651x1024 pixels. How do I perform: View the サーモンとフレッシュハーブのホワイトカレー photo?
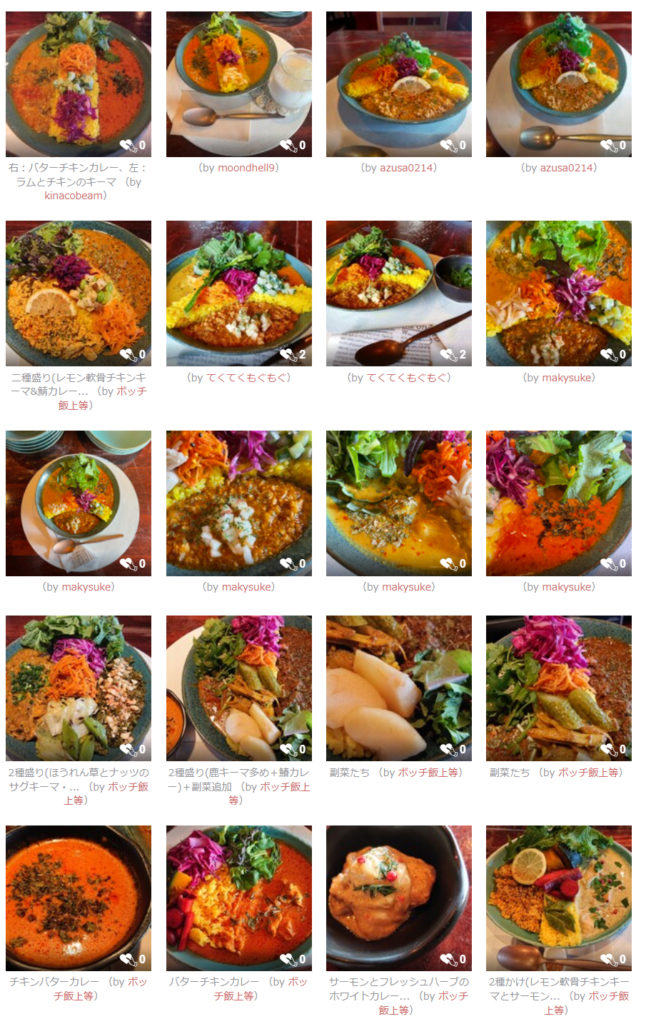click(398, 898)
